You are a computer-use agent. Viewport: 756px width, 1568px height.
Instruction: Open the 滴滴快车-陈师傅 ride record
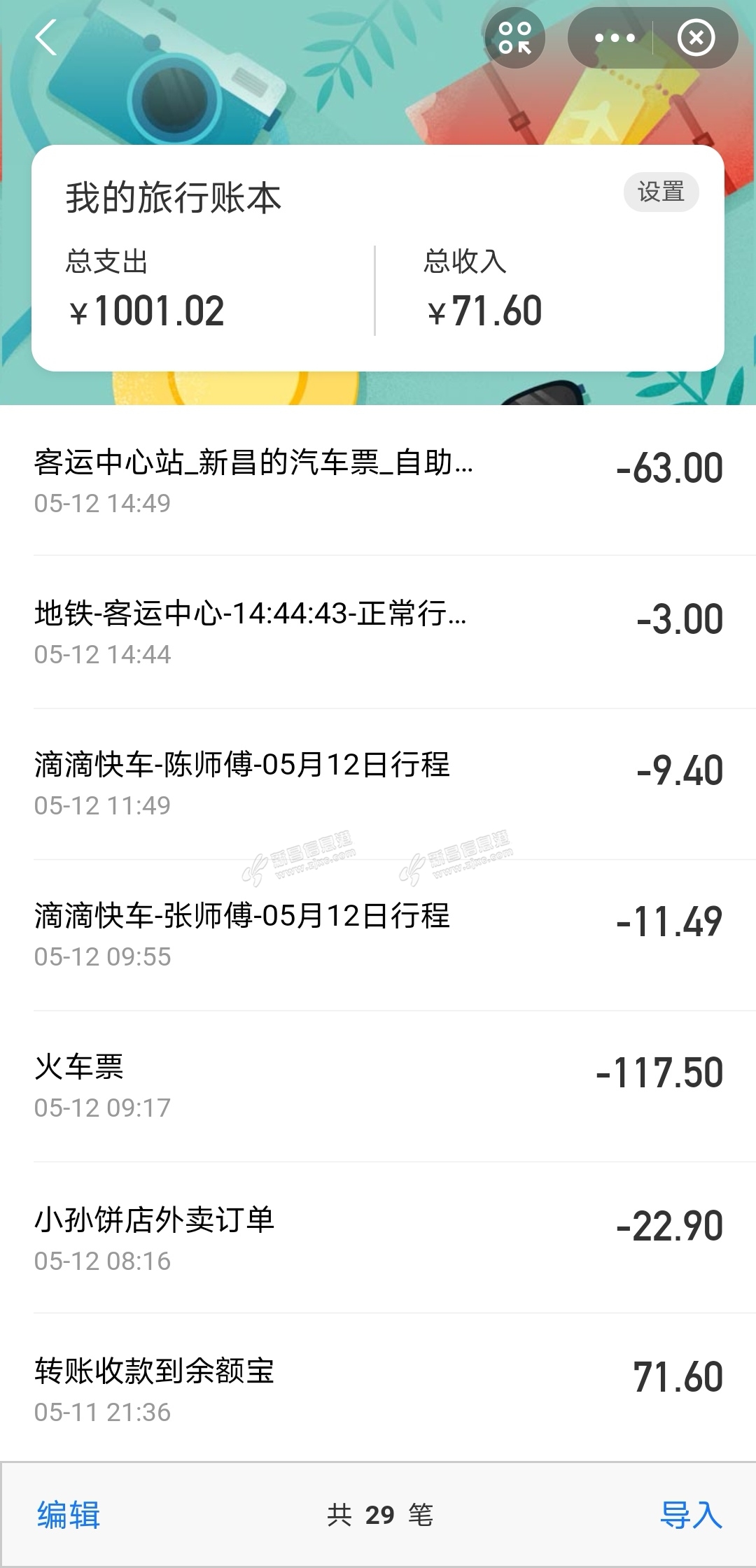point(378,783)
